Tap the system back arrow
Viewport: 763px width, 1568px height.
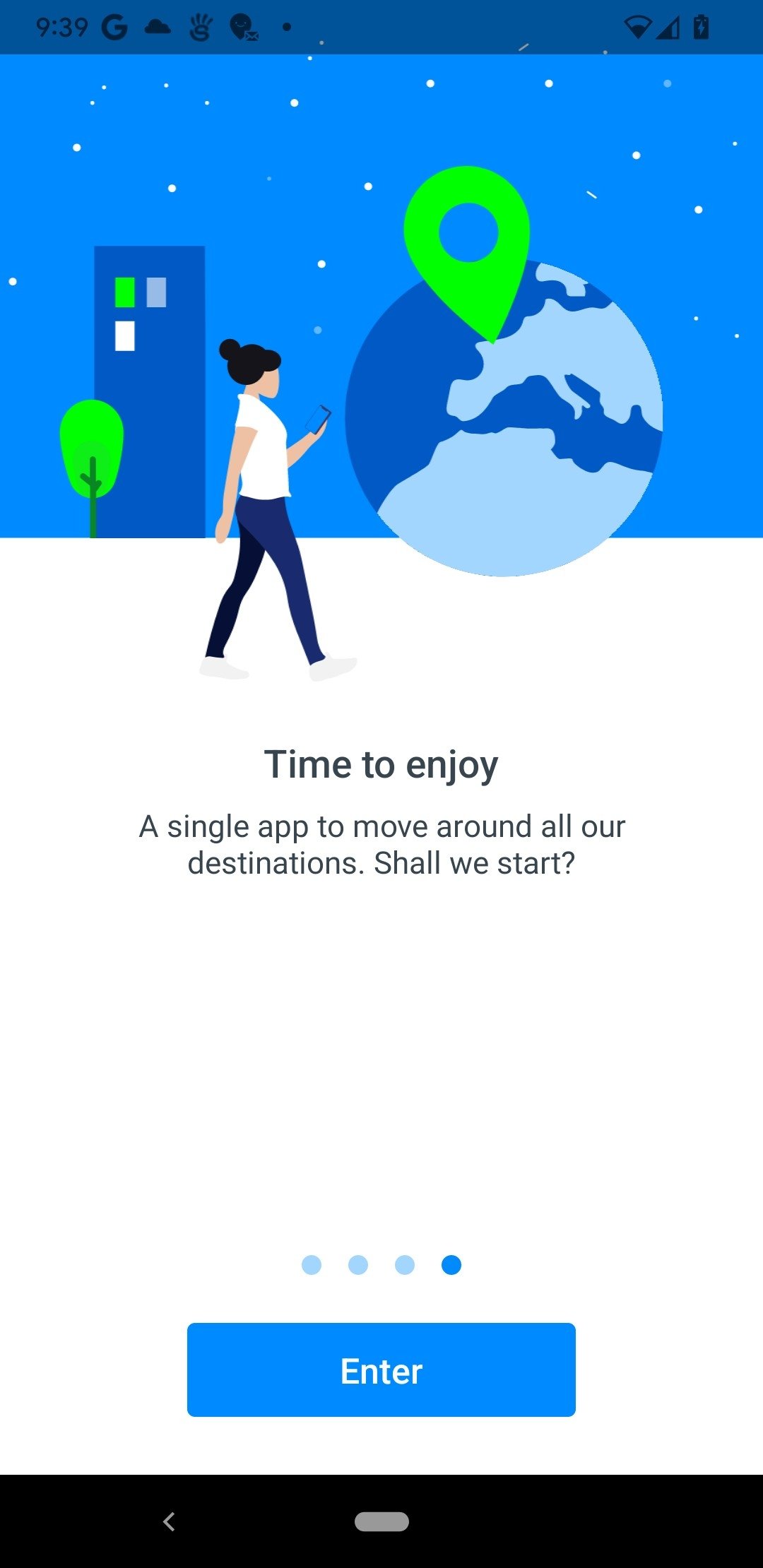169,1521
